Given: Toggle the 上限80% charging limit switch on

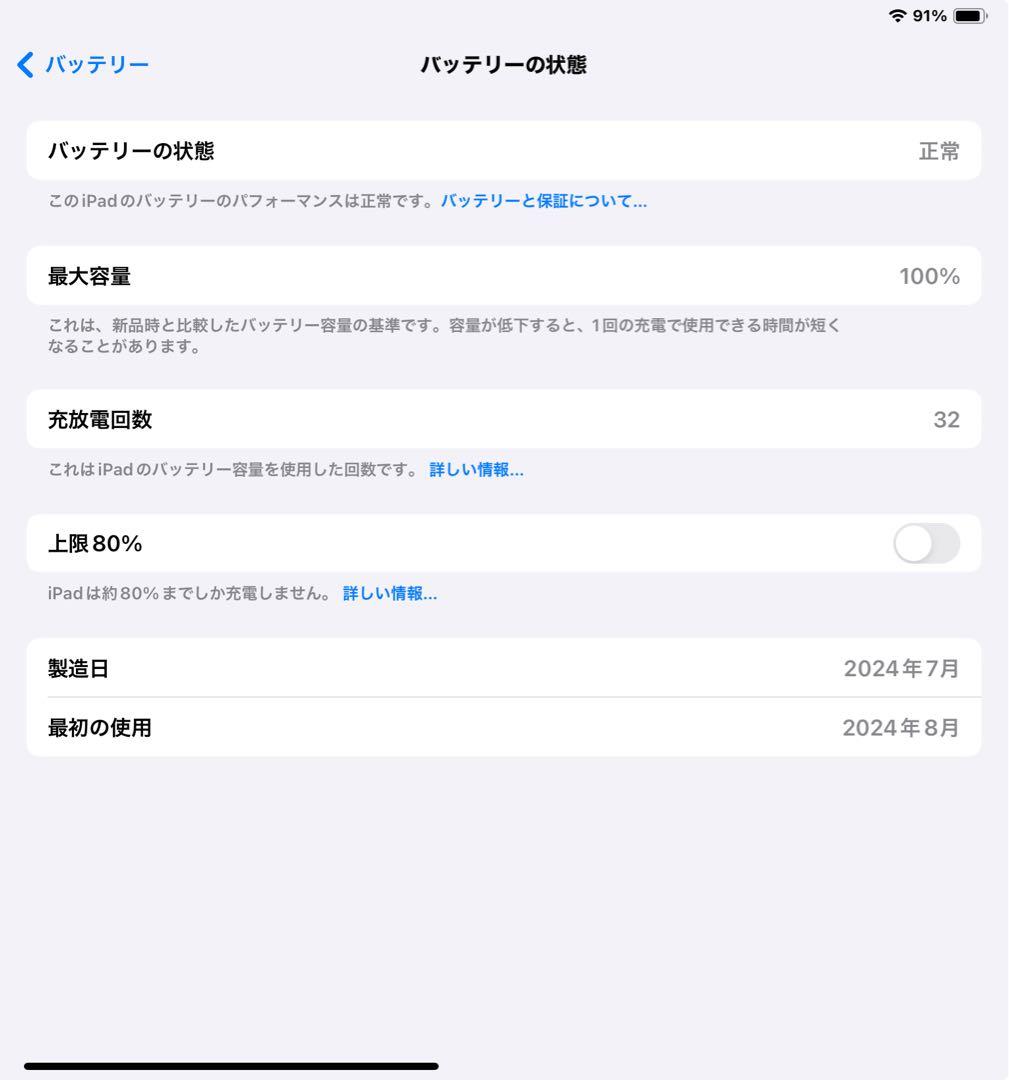Looking at the screenshot, I should click(926, 543).
